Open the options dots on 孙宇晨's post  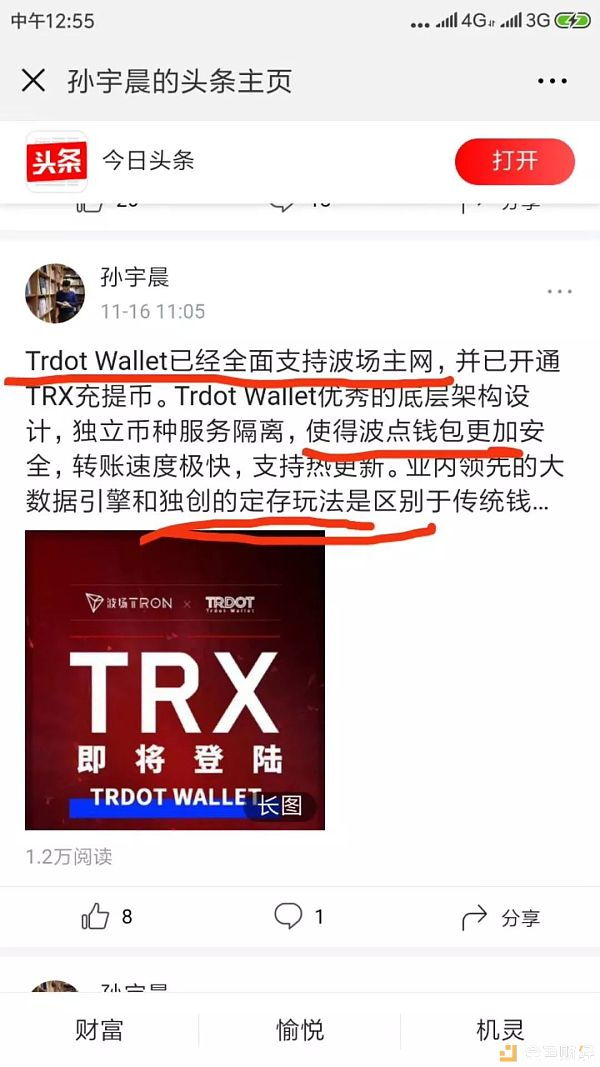[x=559, y=291]
